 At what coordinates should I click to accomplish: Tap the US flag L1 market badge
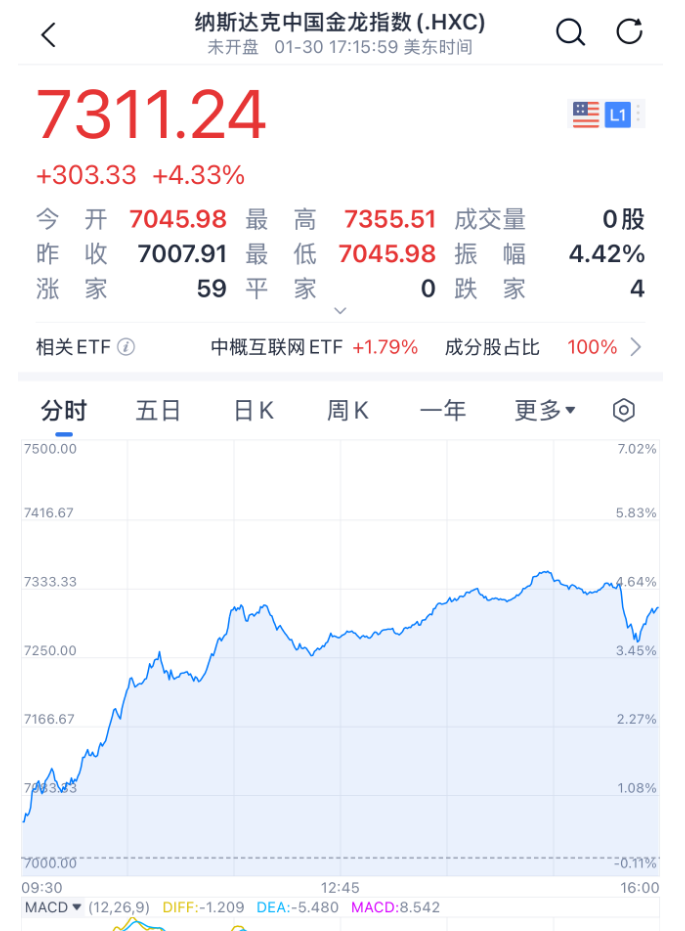point(606,114)
